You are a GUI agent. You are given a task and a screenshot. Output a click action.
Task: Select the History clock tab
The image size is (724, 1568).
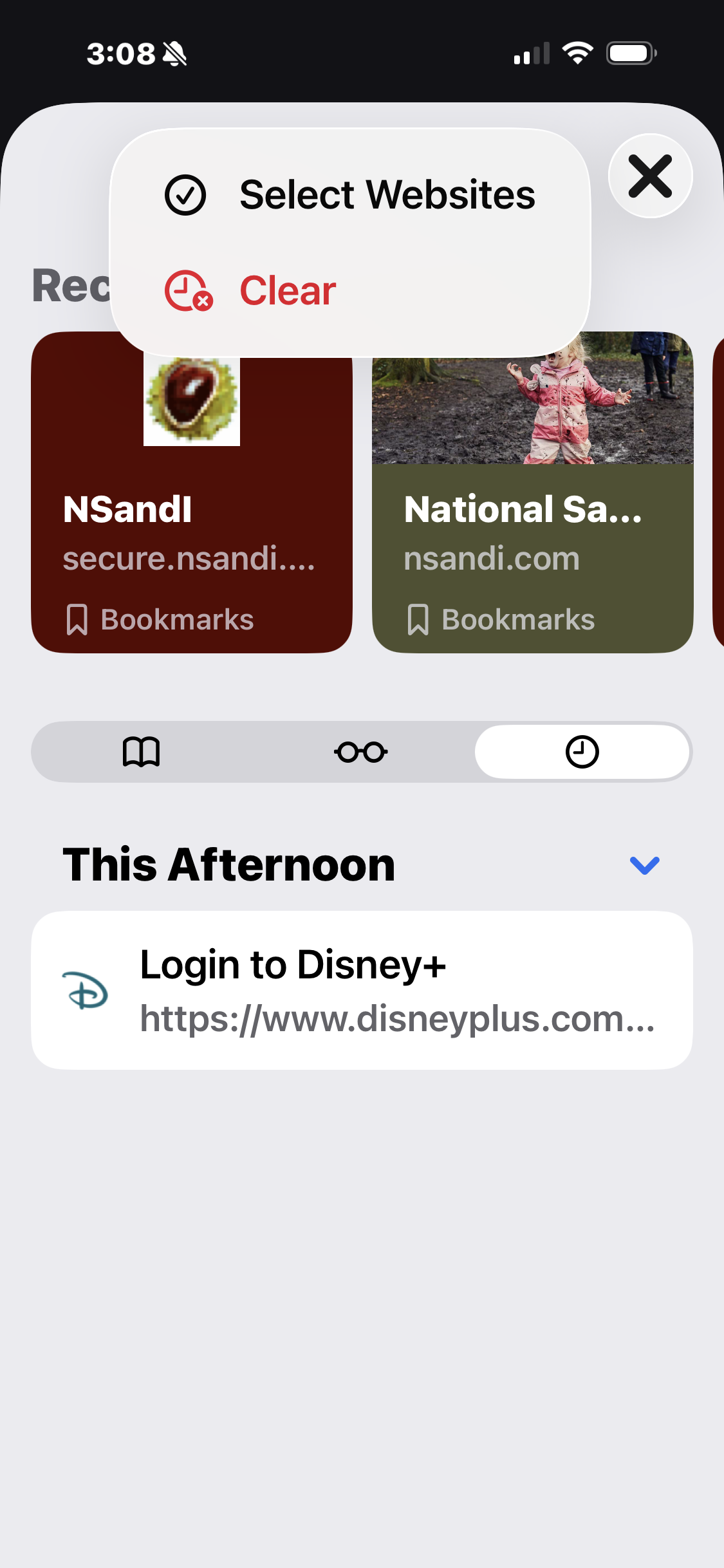[582, 752]
